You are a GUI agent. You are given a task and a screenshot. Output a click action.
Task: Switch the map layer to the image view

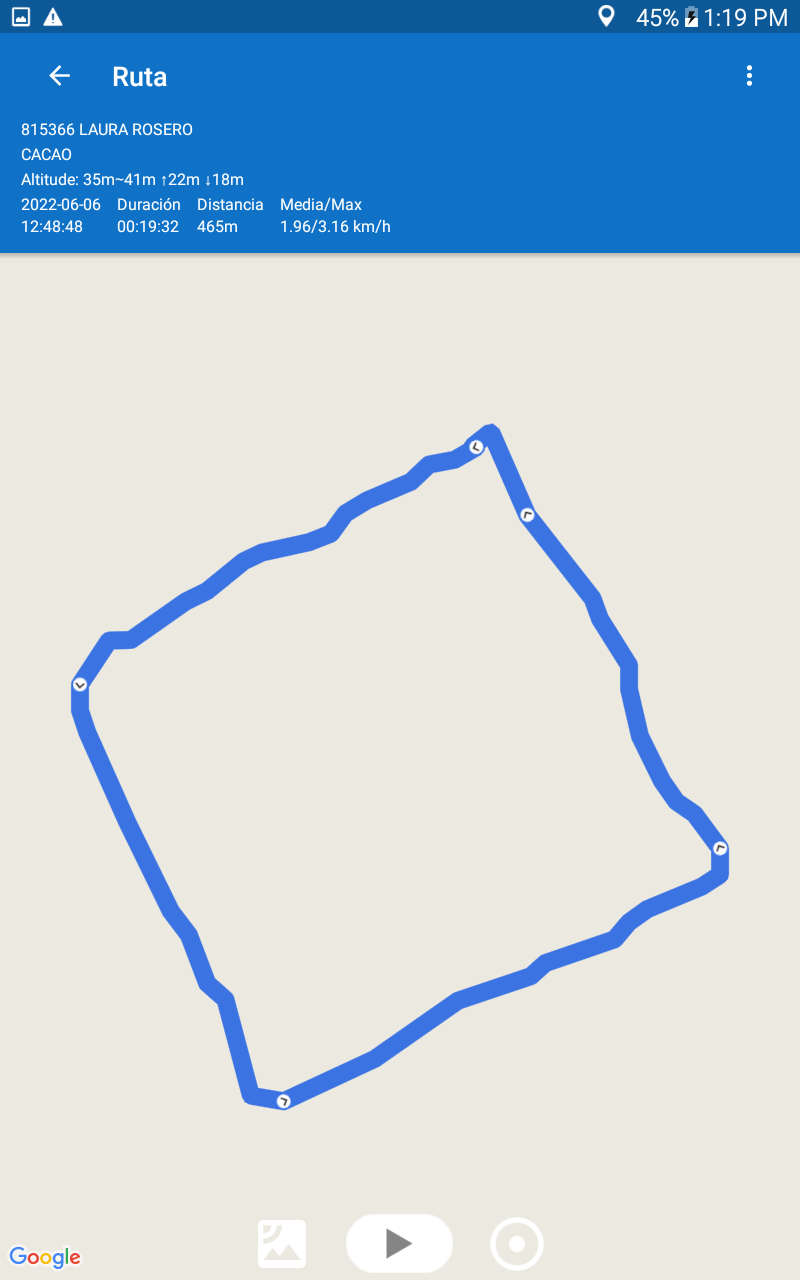pos(282,1244)
